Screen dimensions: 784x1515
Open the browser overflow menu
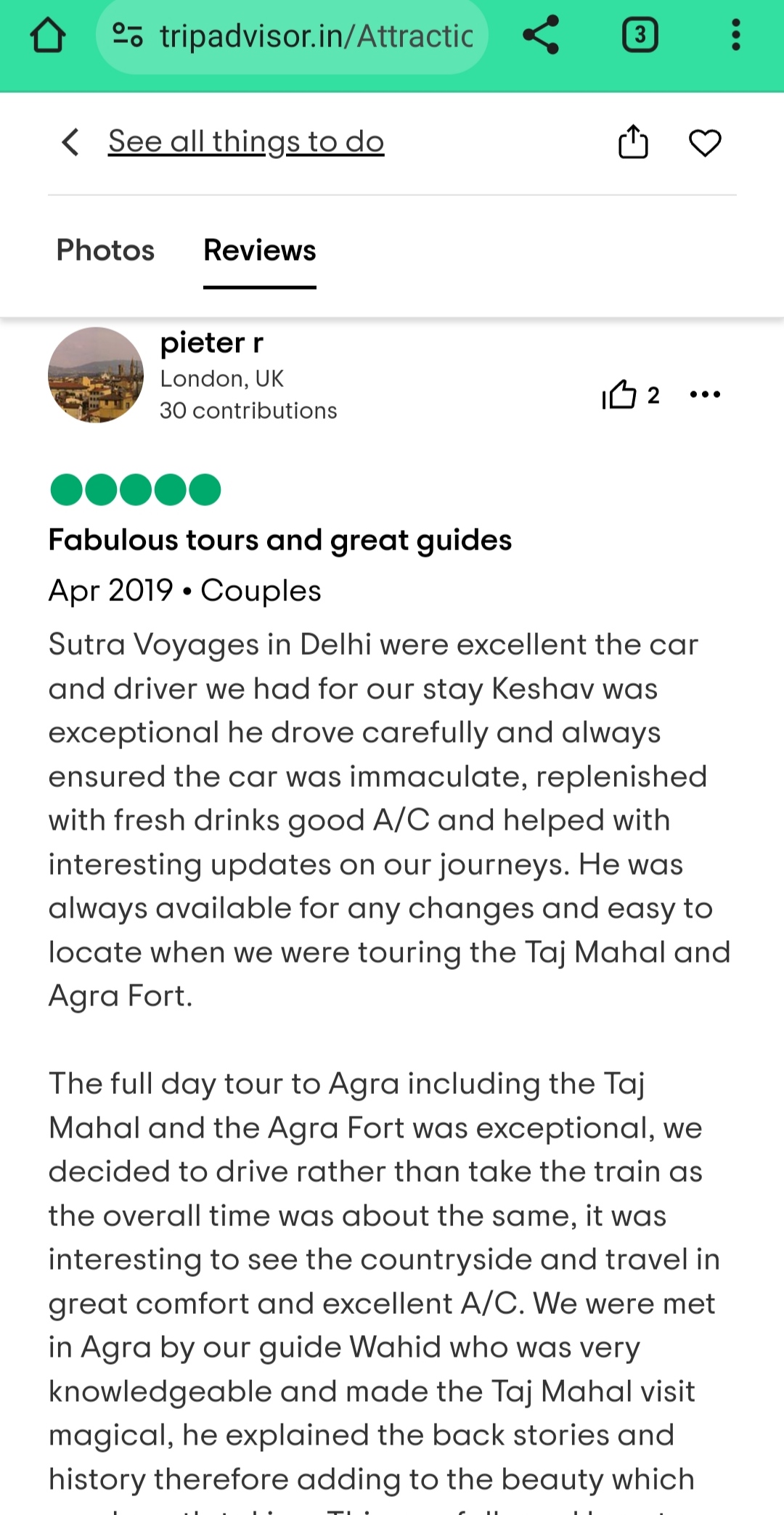coord(736,35)
